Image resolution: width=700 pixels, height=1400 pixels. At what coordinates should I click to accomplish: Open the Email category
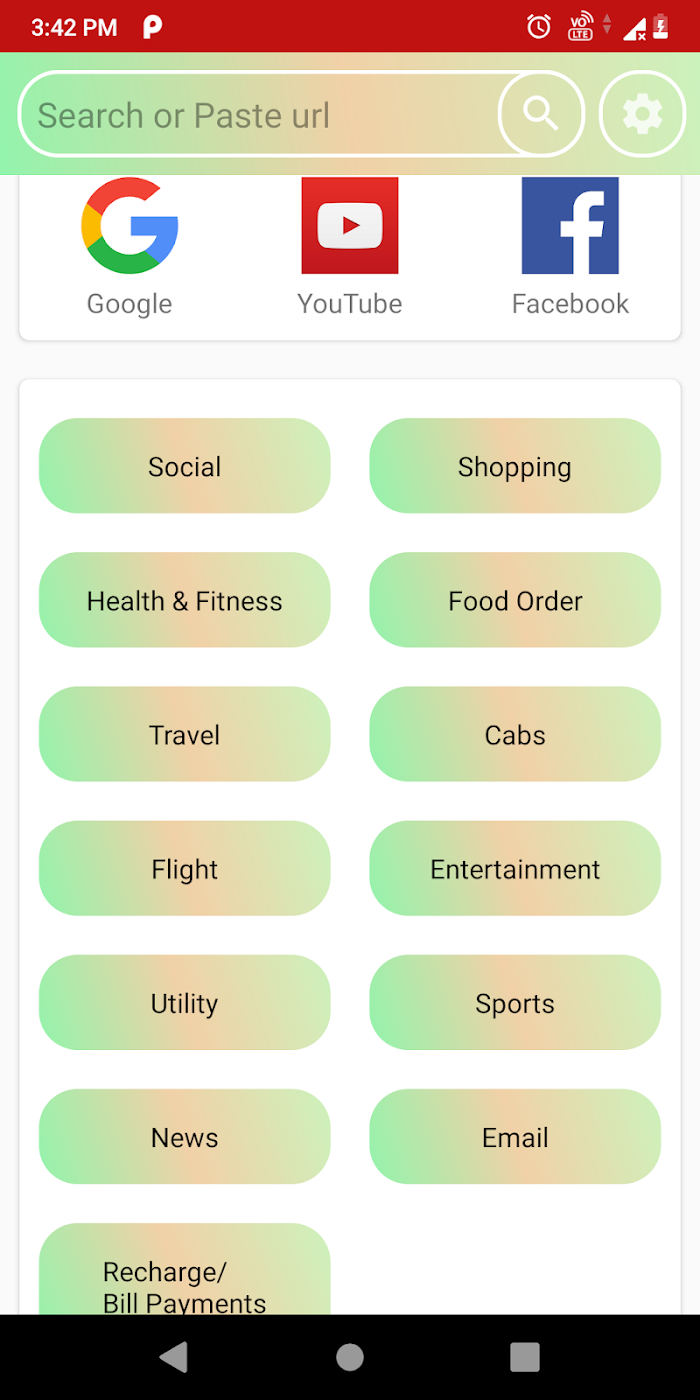pos(515,1136)
